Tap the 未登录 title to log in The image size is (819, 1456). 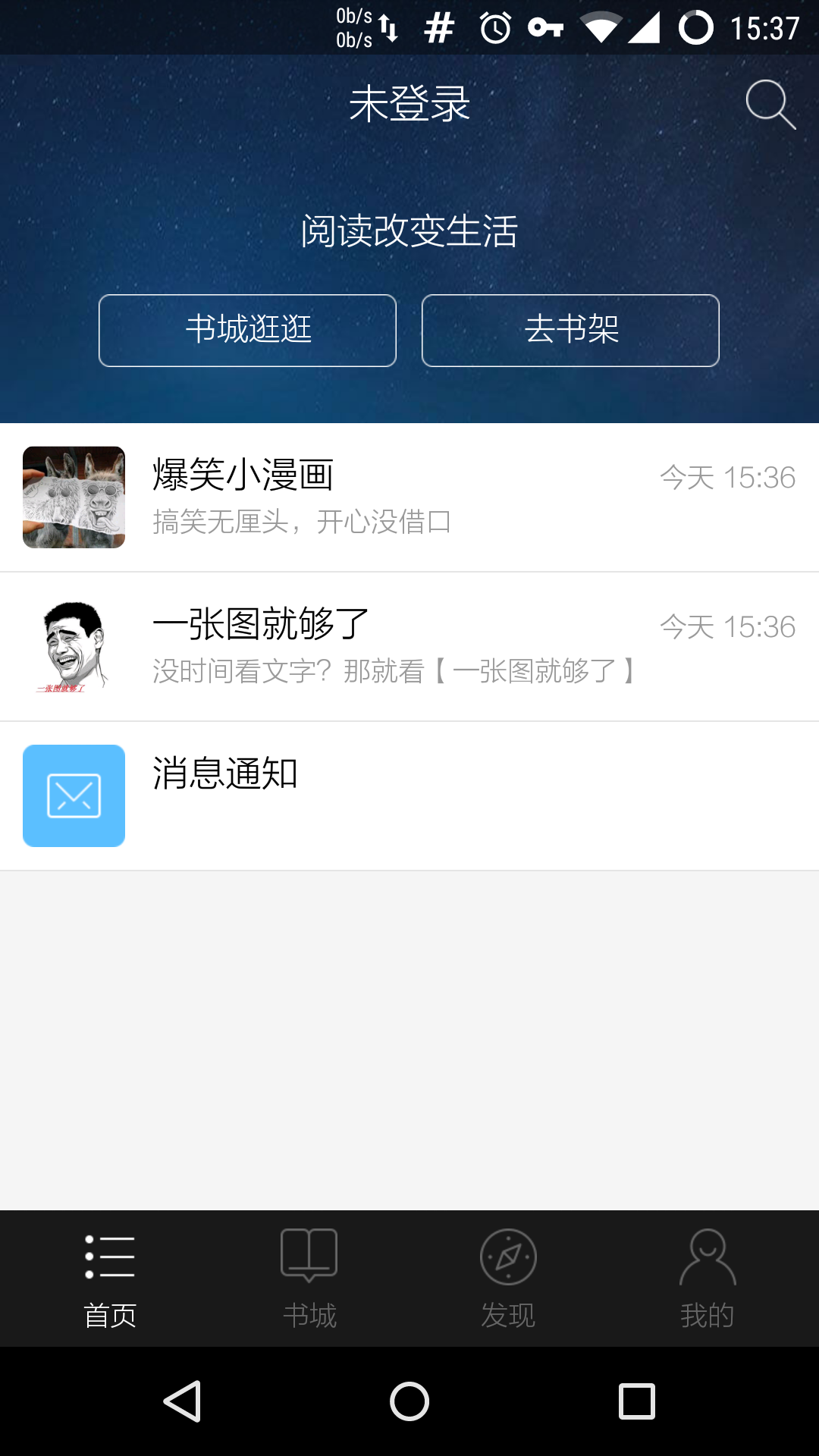point(409,105)
